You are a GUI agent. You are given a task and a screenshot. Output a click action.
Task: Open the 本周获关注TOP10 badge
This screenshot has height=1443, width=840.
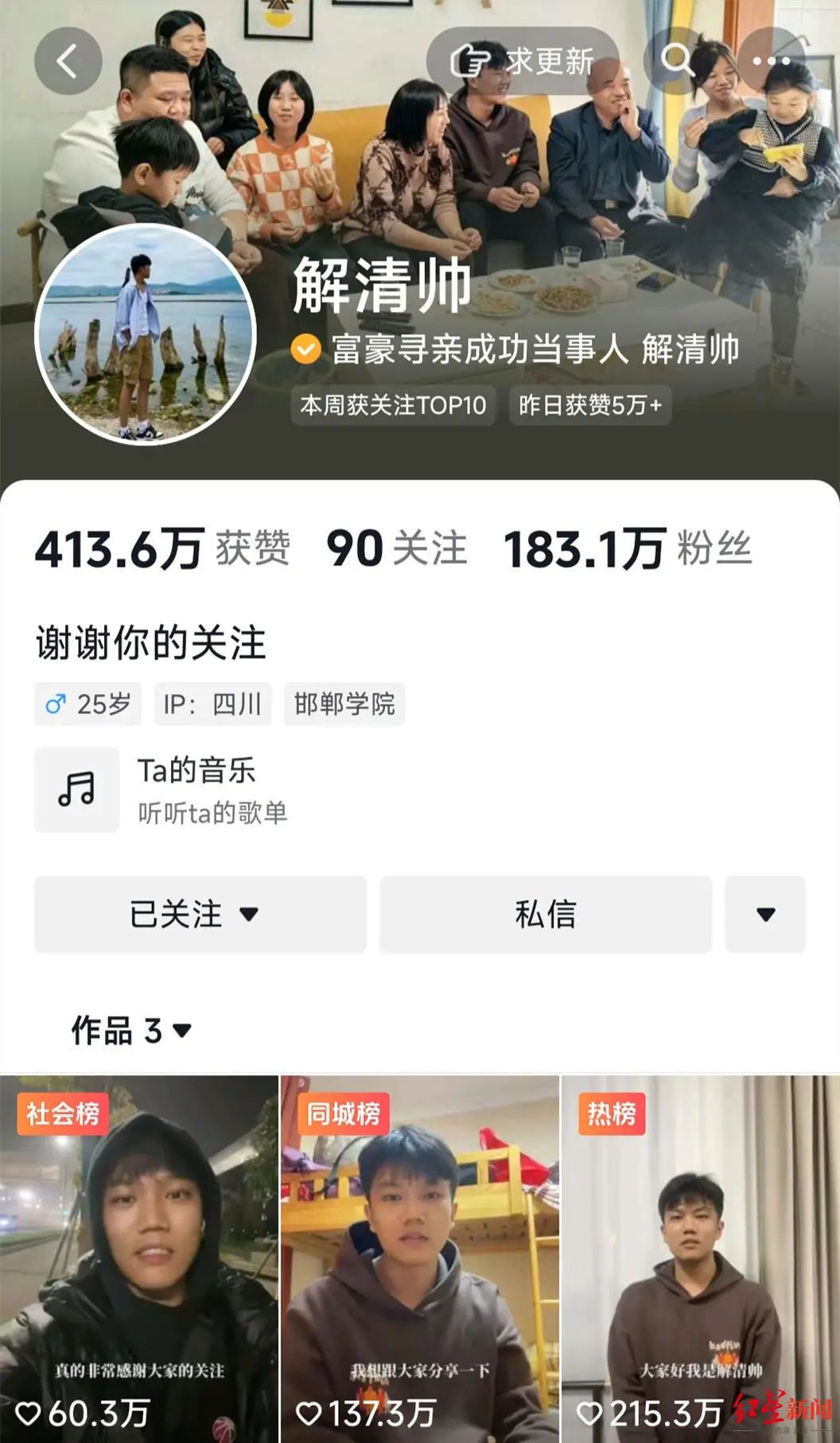[393, 405]
